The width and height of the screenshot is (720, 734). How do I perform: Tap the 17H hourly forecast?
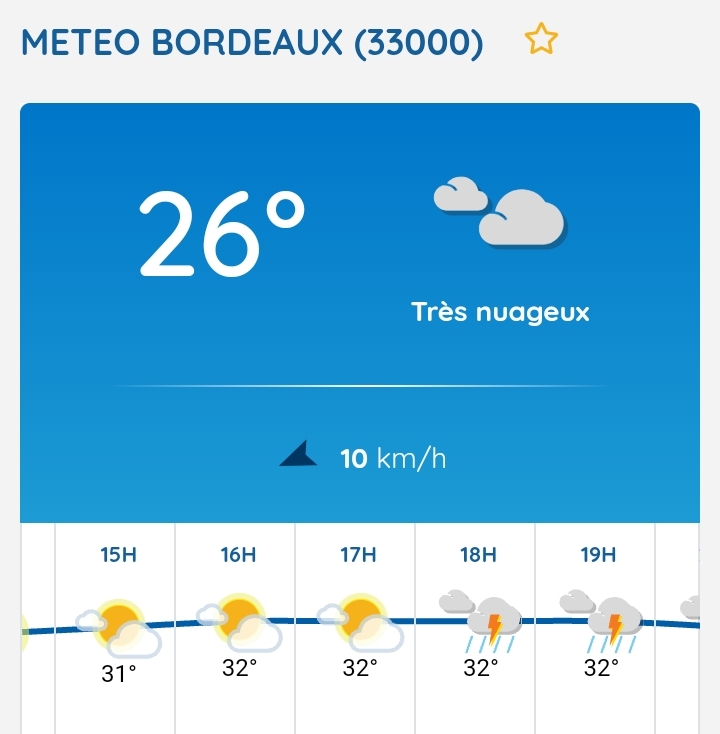coord(357,620)
